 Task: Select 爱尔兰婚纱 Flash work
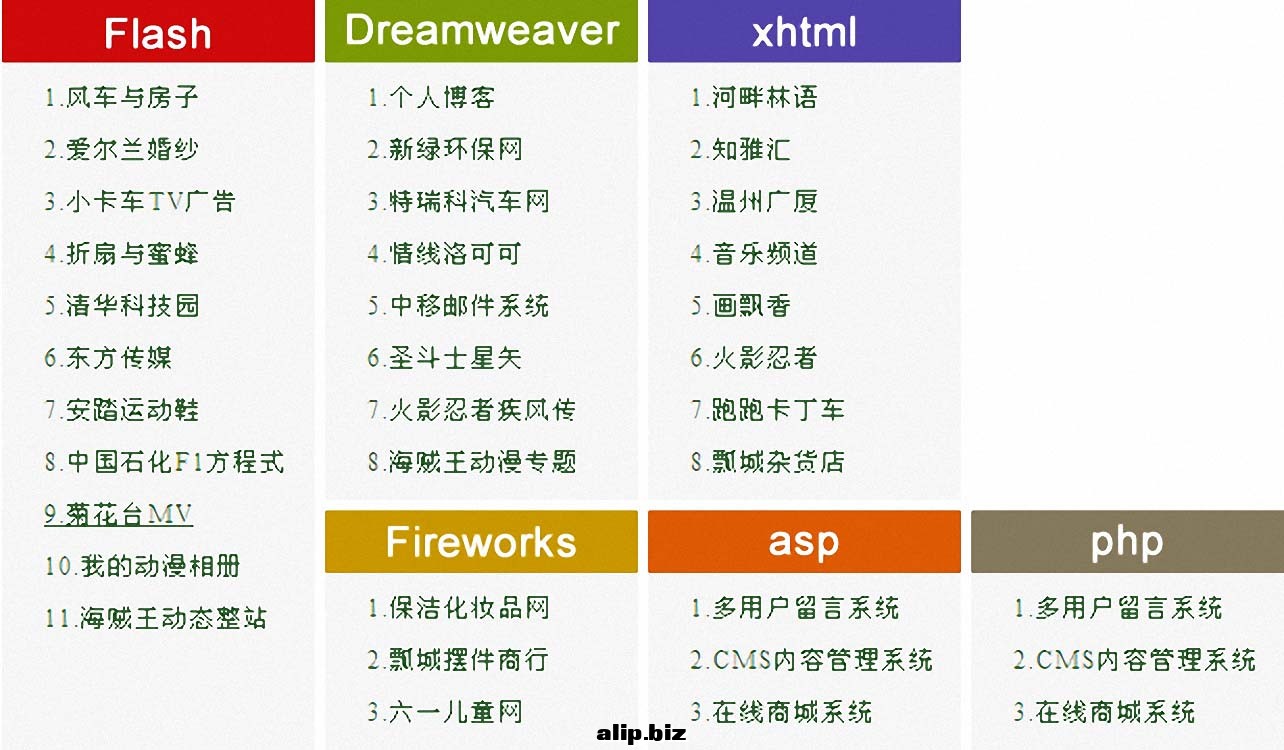tap(122, 150)
